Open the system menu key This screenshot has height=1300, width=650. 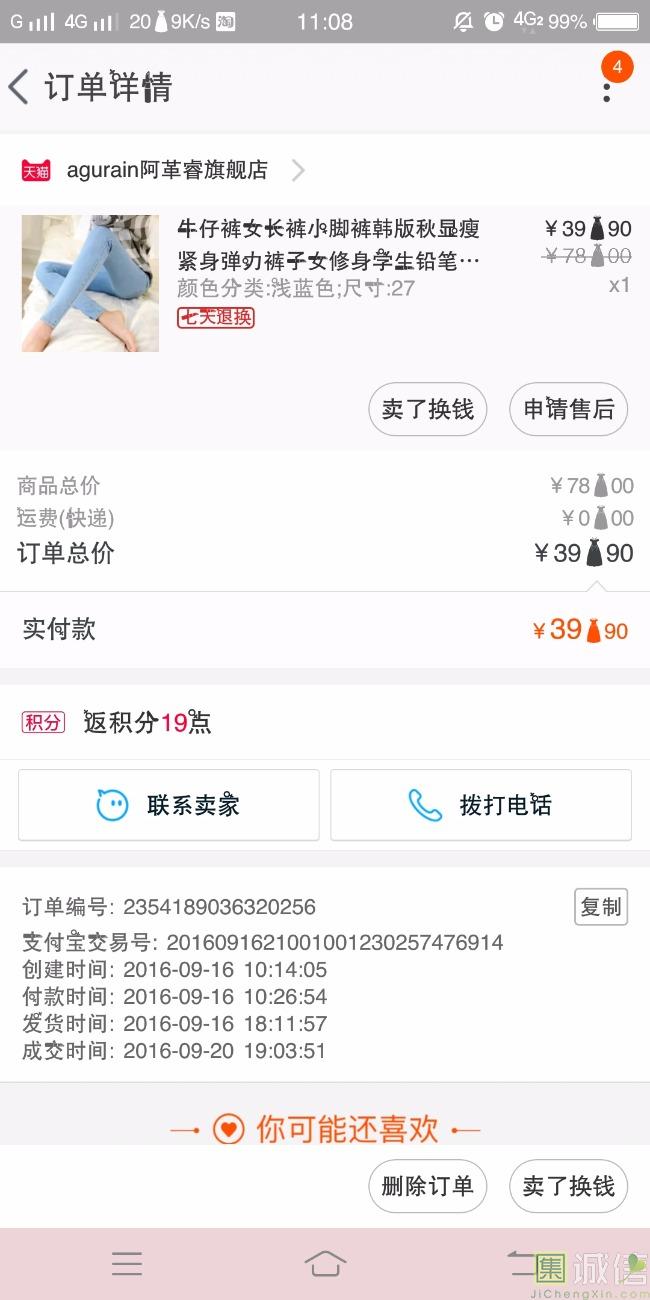pos(127,1264)
